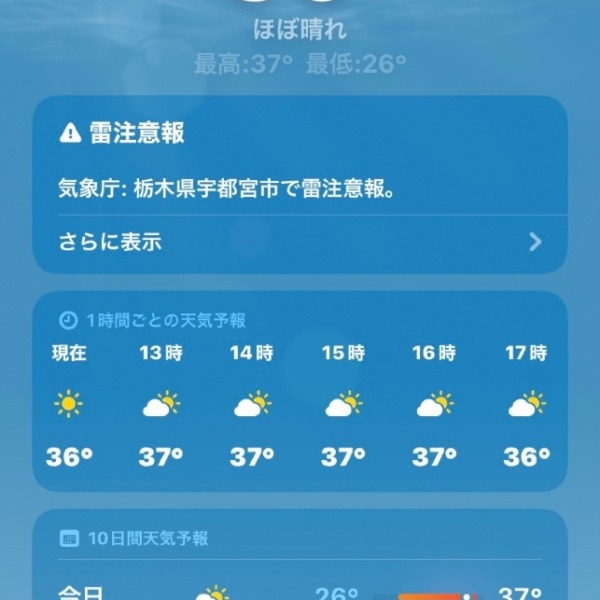The height and width of the screenshot is (600, 600).
Task: Open the 1時間ごとの天気予報 hourly forecast card
Action: click(x=300, y=400)
